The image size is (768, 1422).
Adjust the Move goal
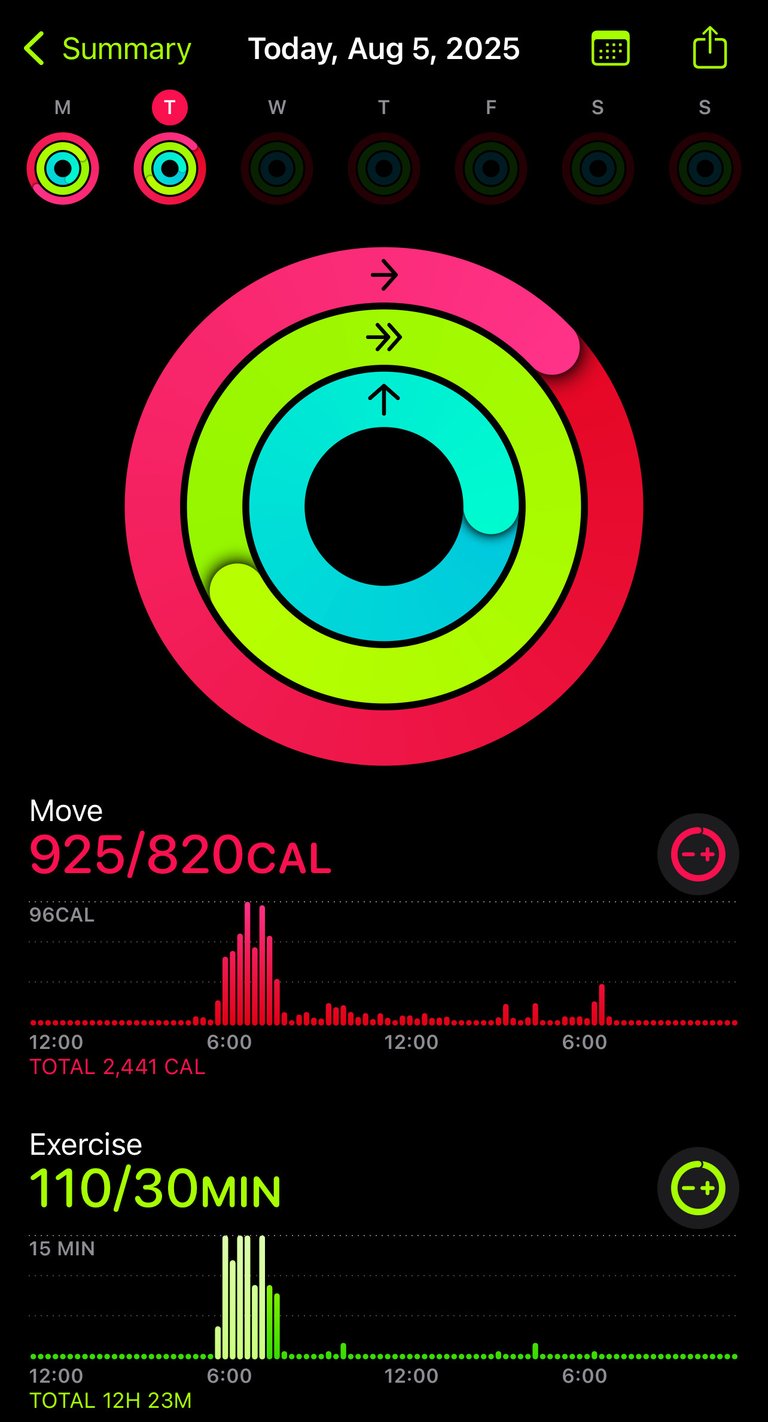coord(698,854)
